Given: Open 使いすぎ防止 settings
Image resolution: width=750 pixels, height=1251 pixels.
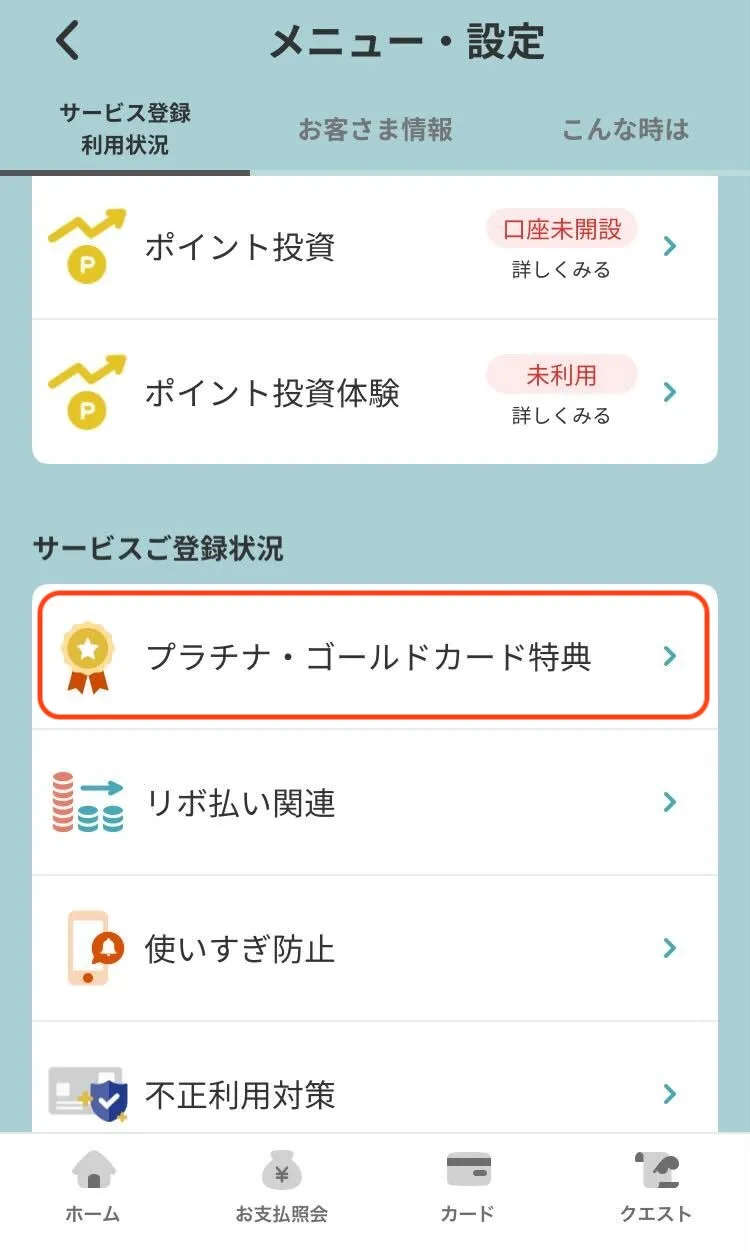Looking at the screenshot, I should click(375, 948).
